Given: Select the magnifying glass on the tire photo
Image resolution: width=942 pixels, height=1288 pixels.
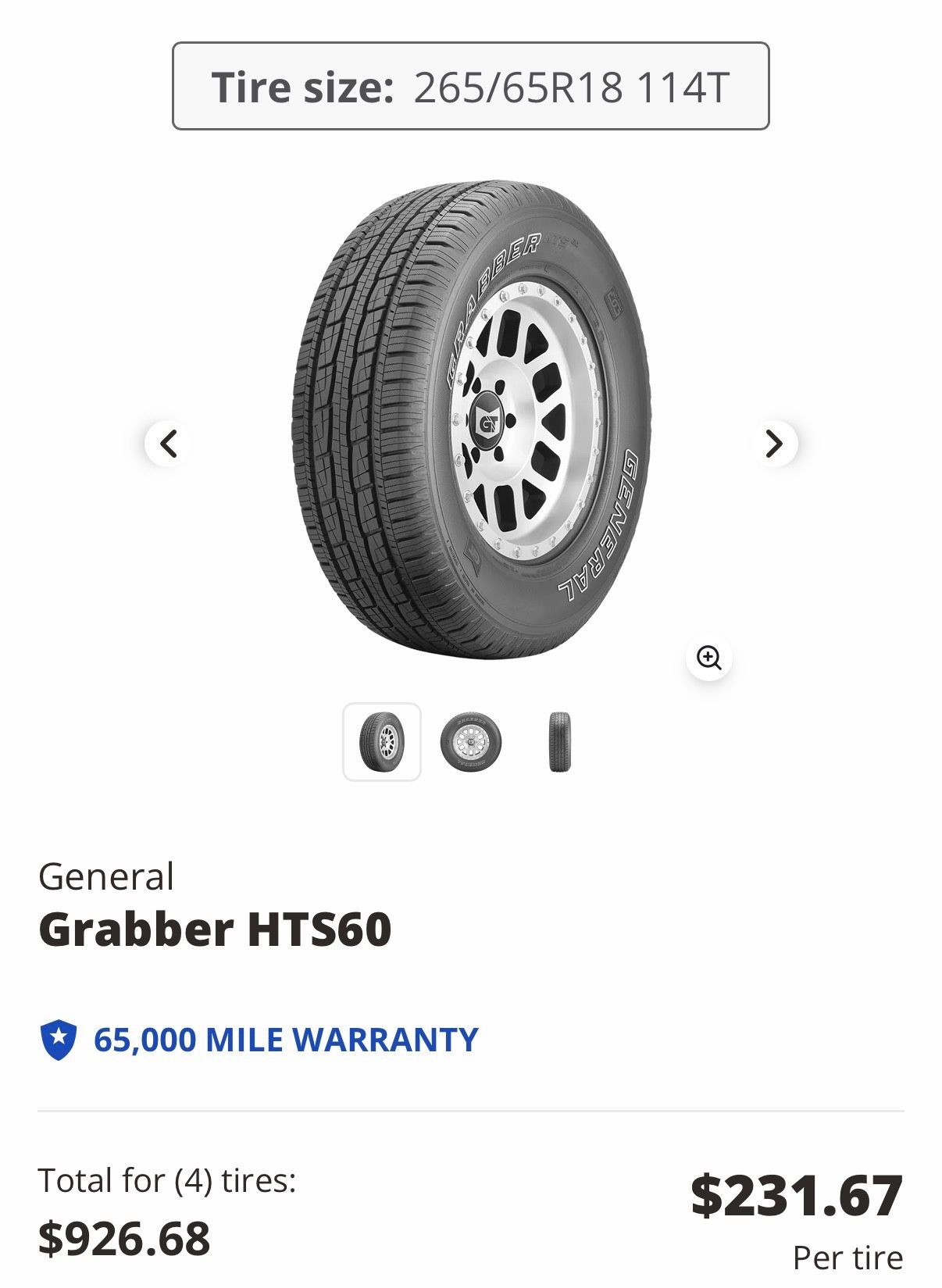Looking at the screenshot, I should click(709, 659).
